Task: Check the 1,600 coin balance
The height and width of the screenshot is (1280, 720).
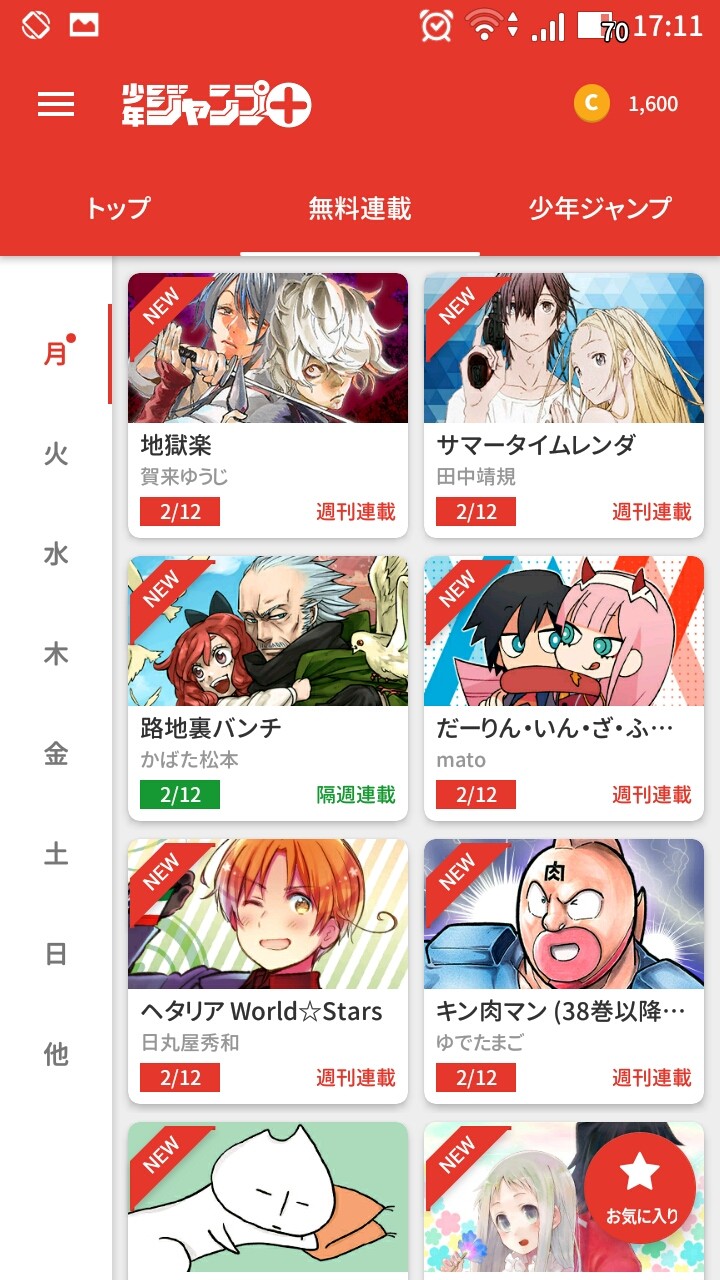Action: (x=627, y=104)
